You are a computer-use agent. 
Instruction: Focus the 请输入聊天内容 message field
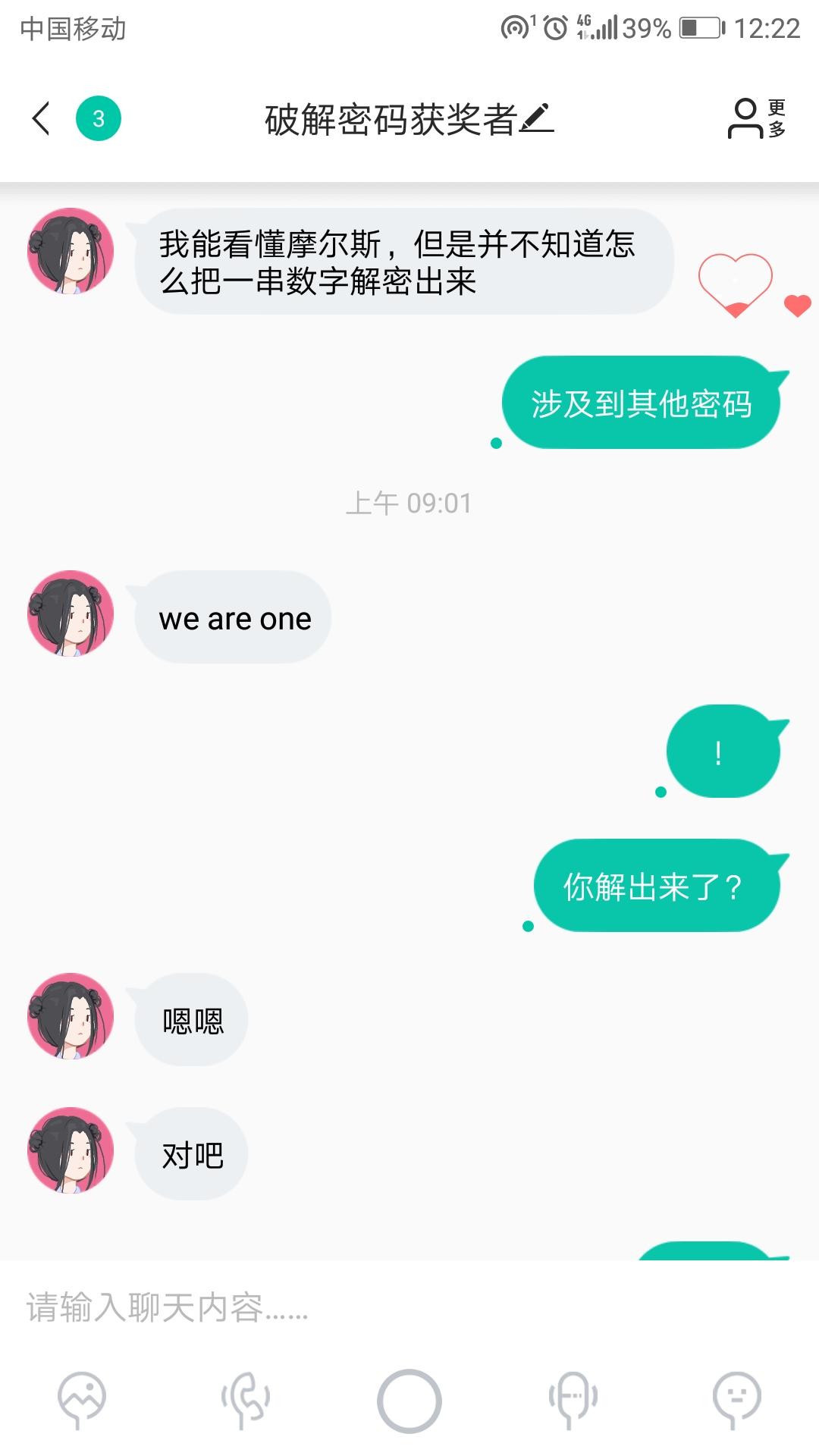[409, 1307]
